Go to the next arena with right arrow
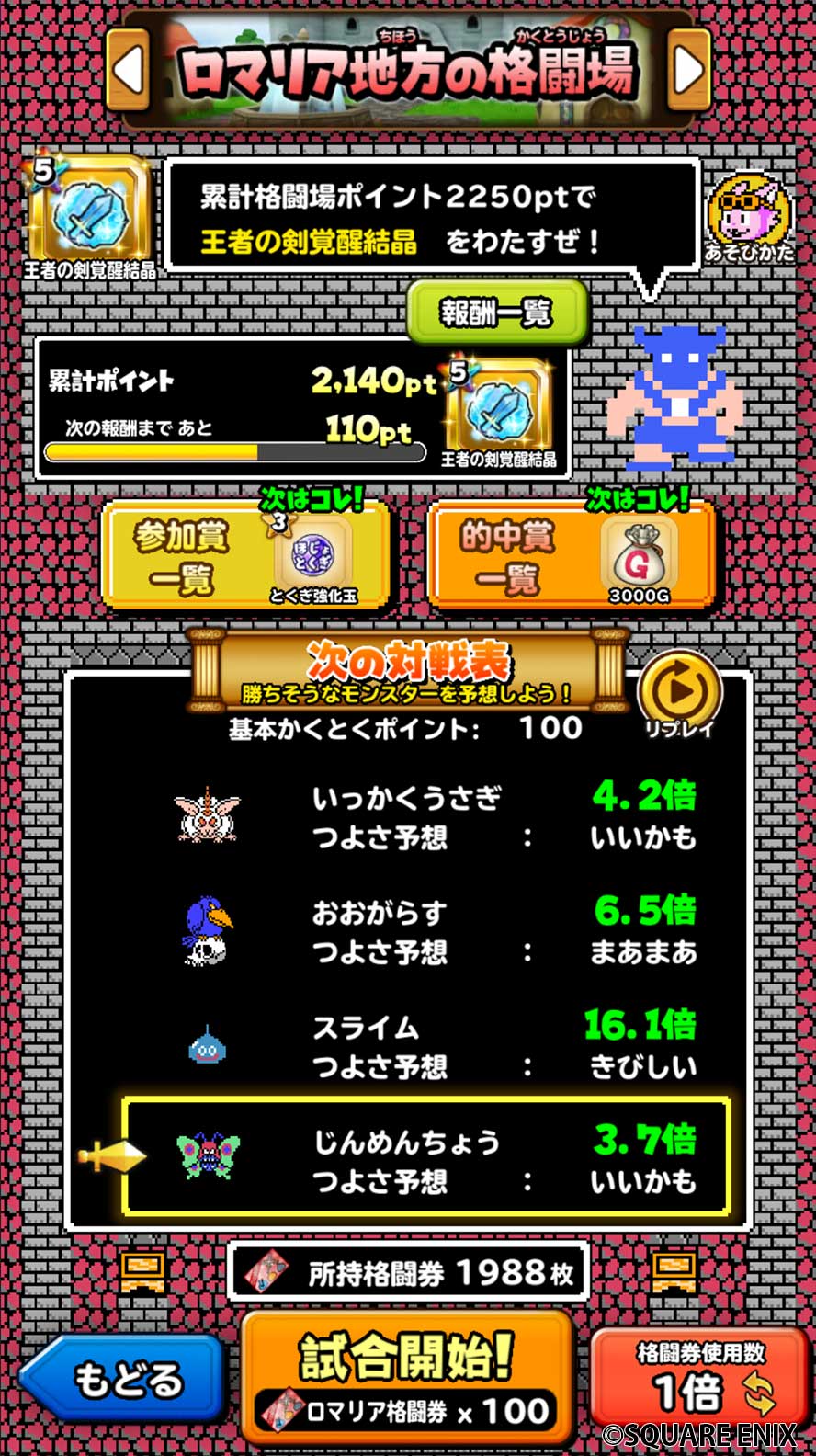Viewport: 816px width, 1456px height. click(x=688, y=69)
